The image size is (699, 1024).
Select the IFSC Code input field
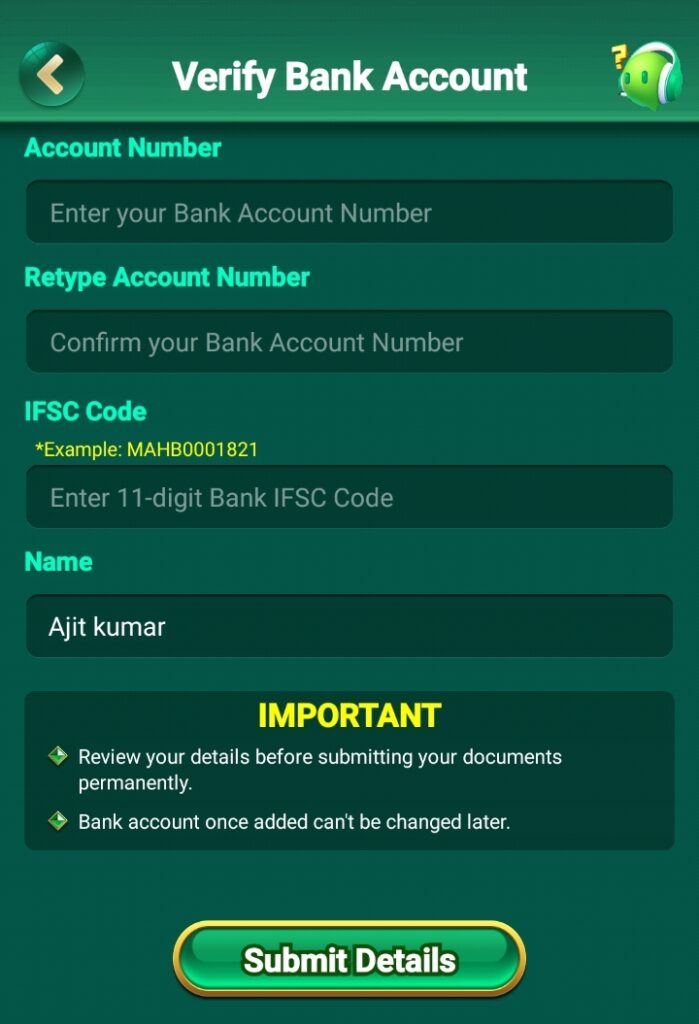tap(349, 497)
